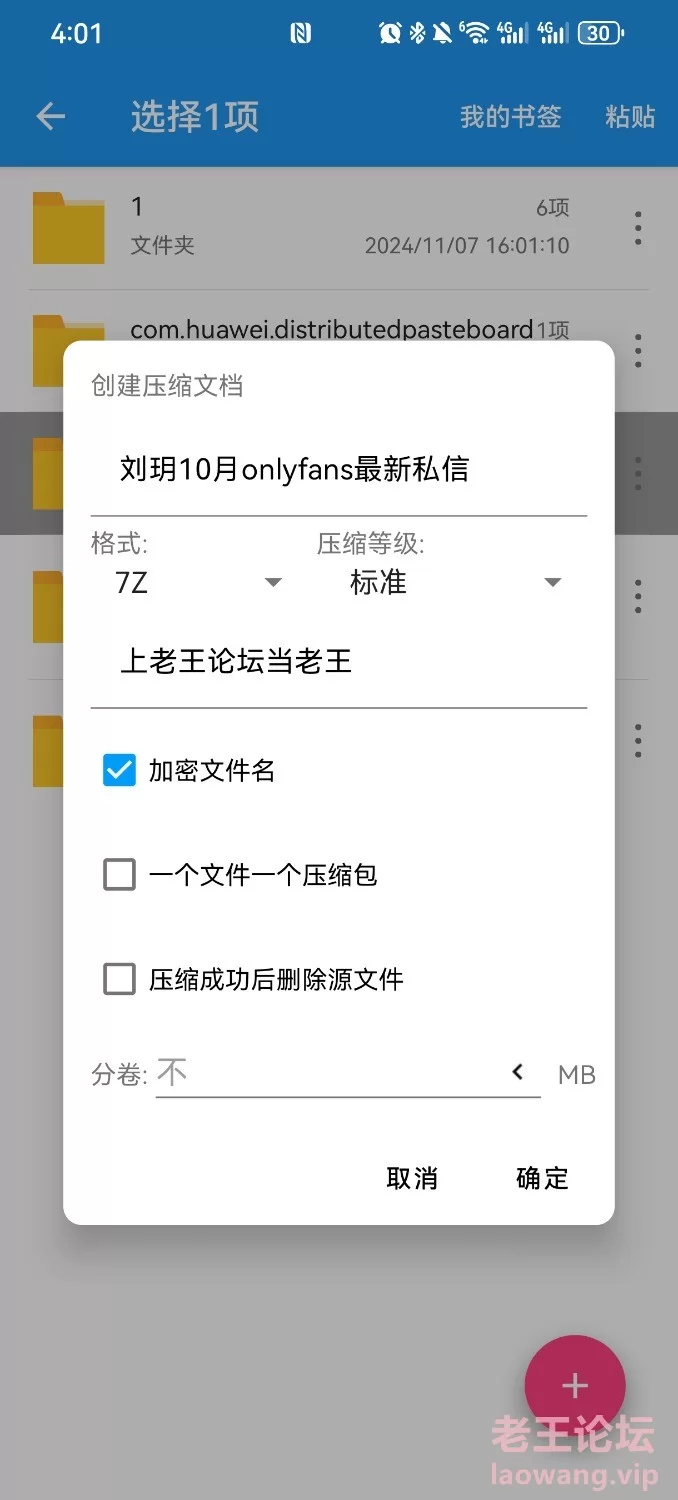This screenshot has height=1500, width=678.
Task: Uncheck the 加密文件名 checkbox
Action: pyautogui.click(x=119, y=771)
